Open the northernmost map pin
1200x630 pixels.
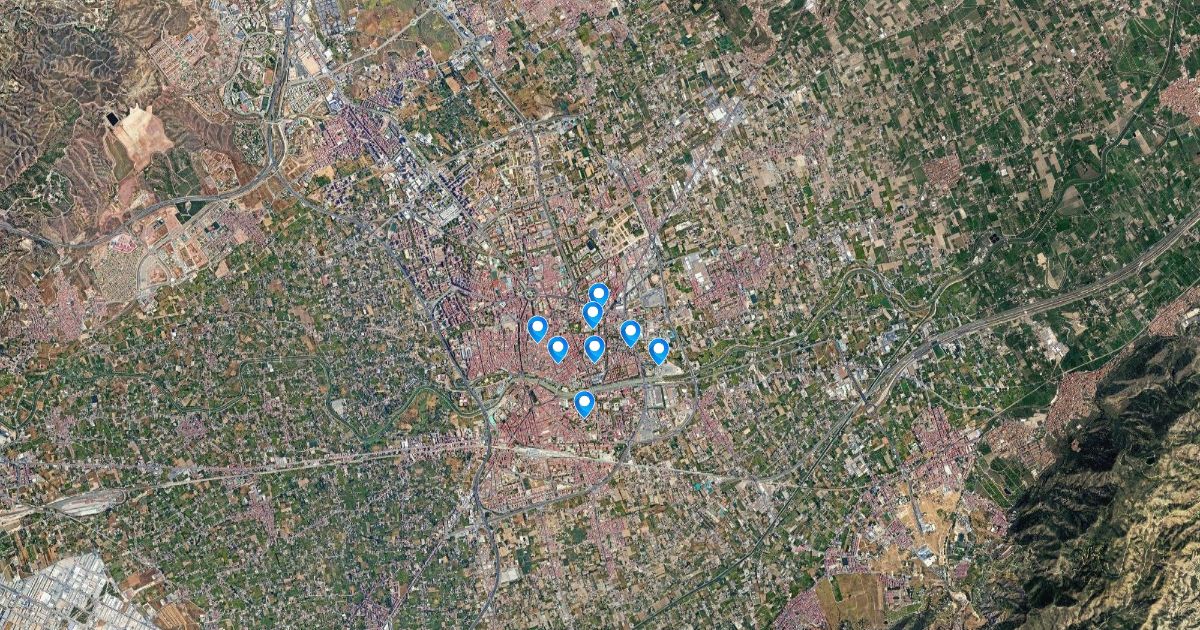pos(598,293)
